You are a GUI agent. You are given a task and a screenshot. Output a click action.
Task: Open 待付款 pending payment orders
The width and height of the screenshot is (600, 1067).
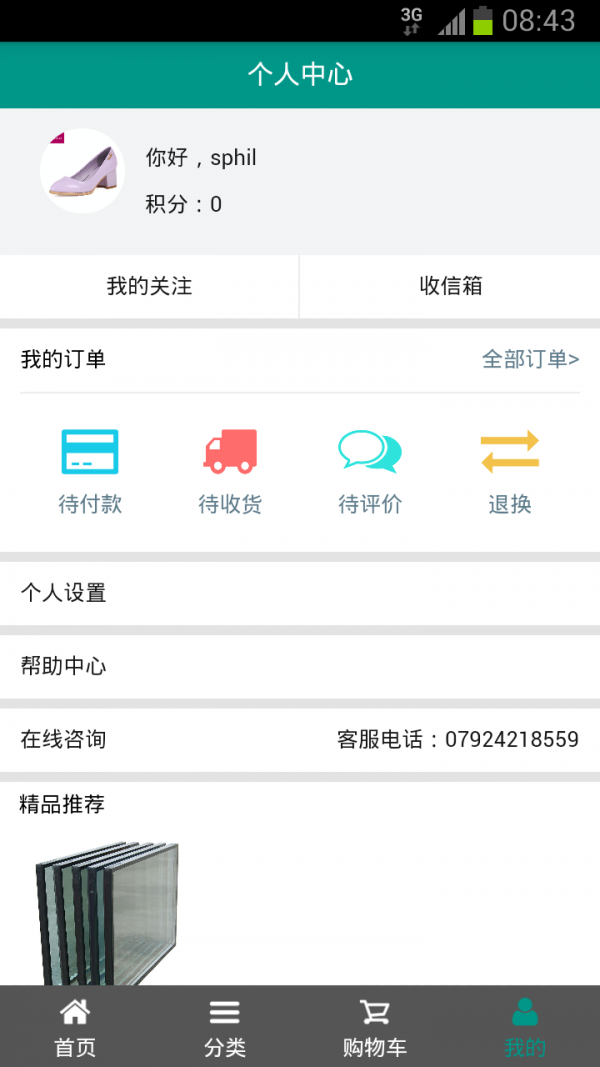tap(90, 472)
